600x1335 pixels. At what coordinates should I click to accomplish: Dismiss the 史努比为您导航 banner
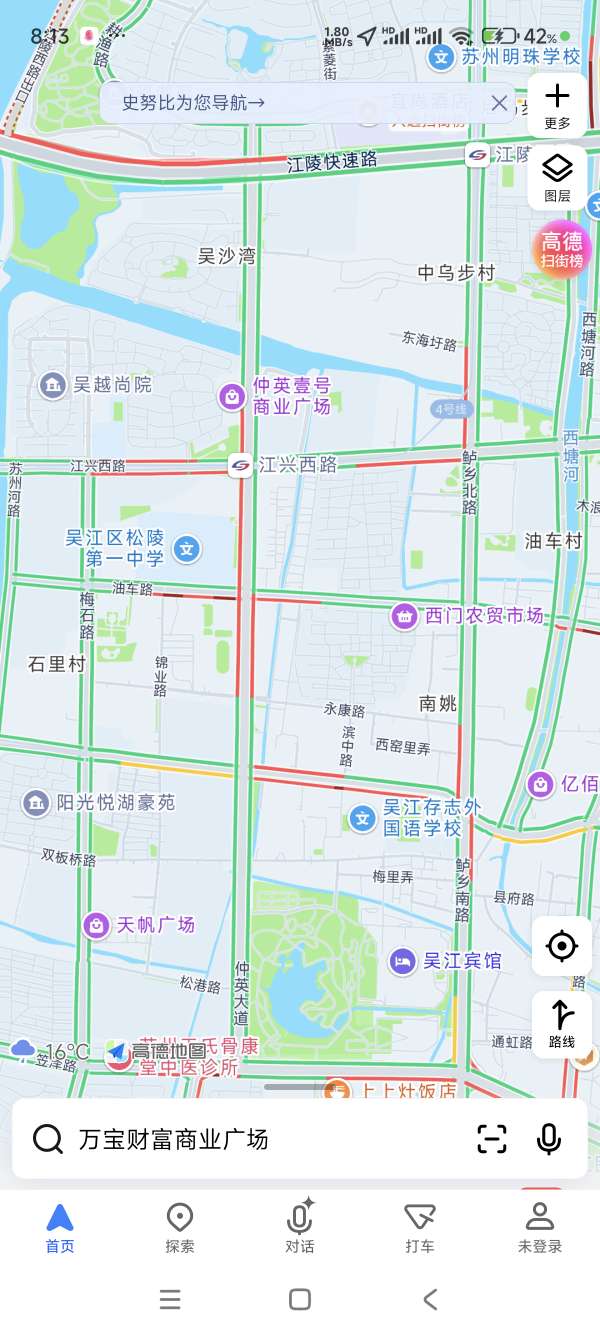(499, 102)
